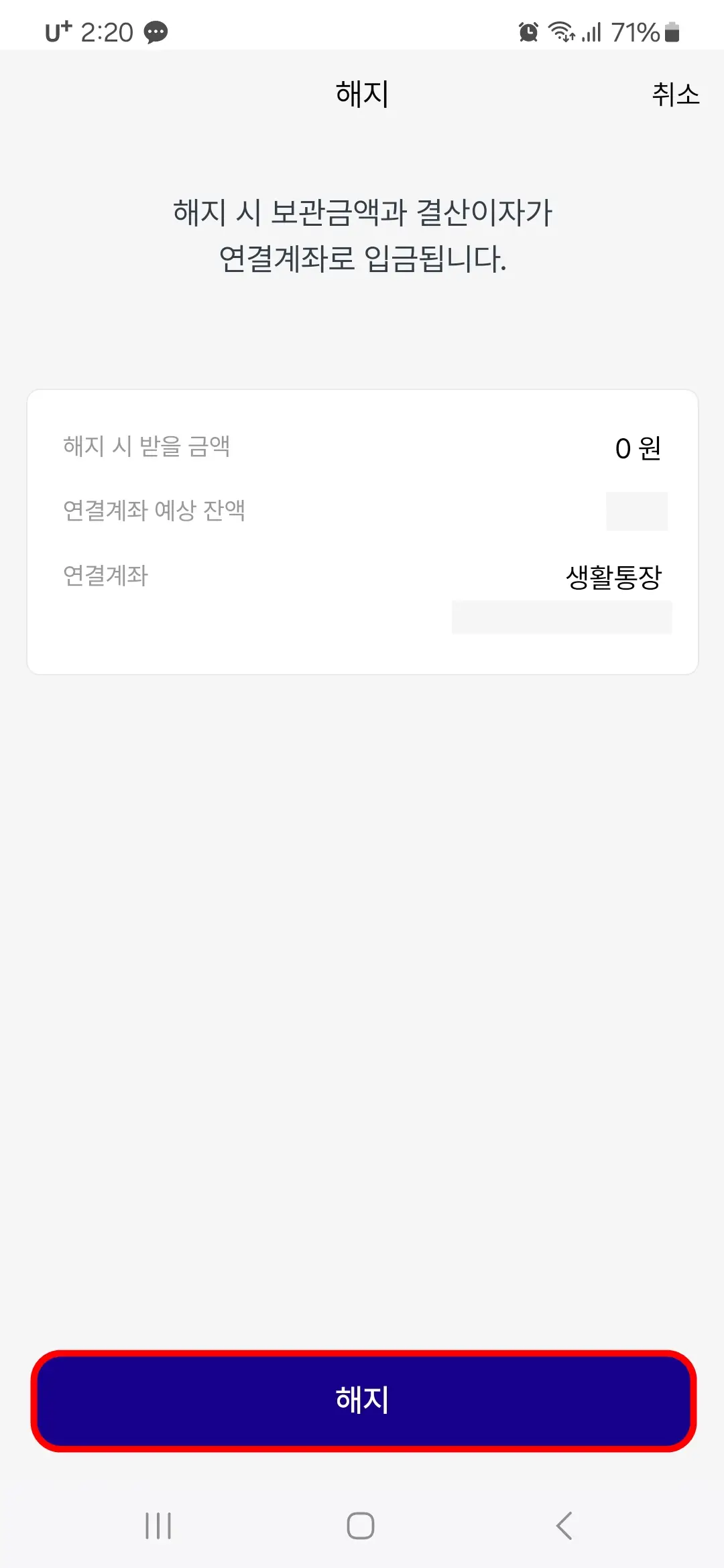Open the messages app icon in status bar
This screenshot has height=1568, width=724.
coord(156,33)
